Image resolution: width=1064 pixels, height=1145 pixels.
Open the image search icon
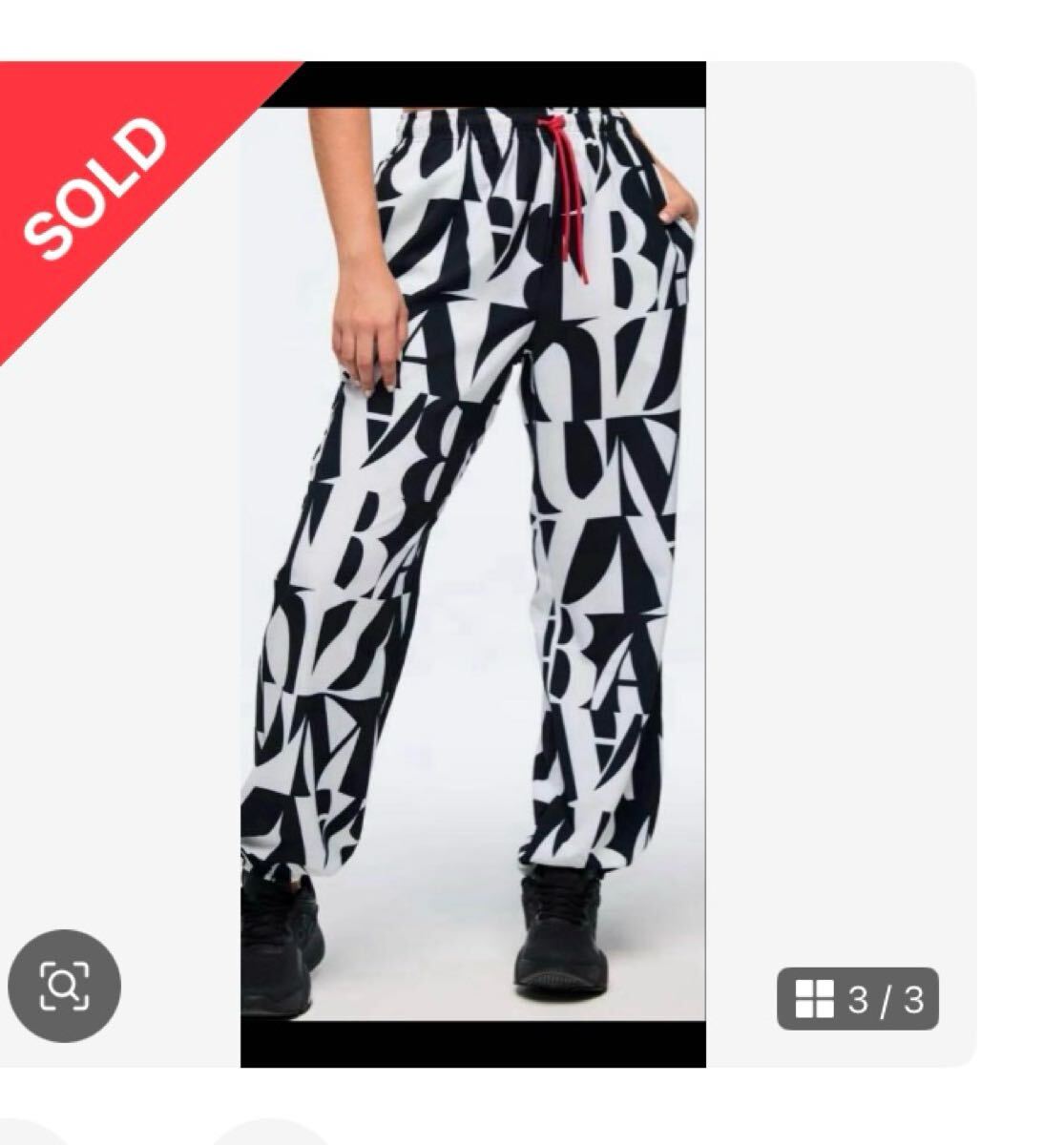coord(64,986)
